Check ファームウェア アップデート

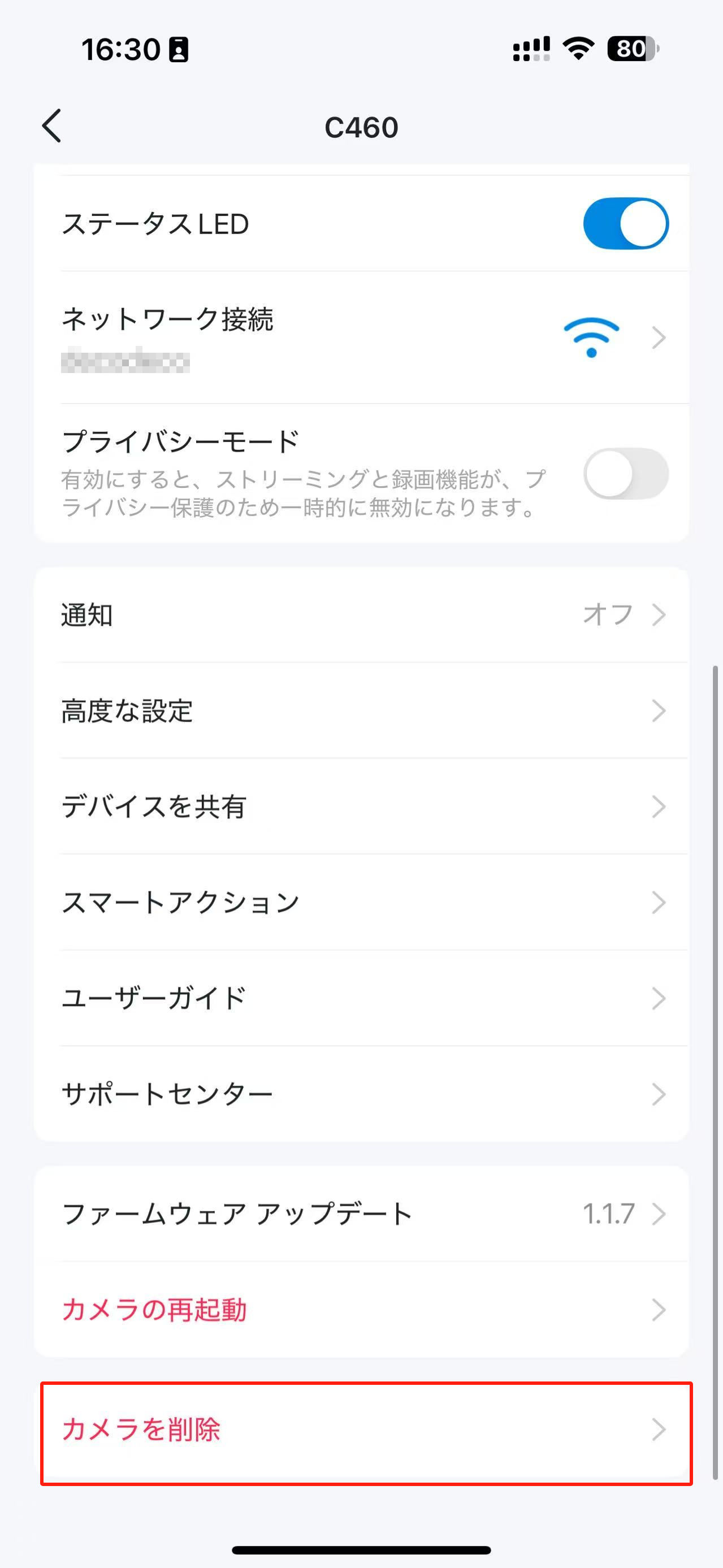pyautogui.click(x=362, y=1213)
